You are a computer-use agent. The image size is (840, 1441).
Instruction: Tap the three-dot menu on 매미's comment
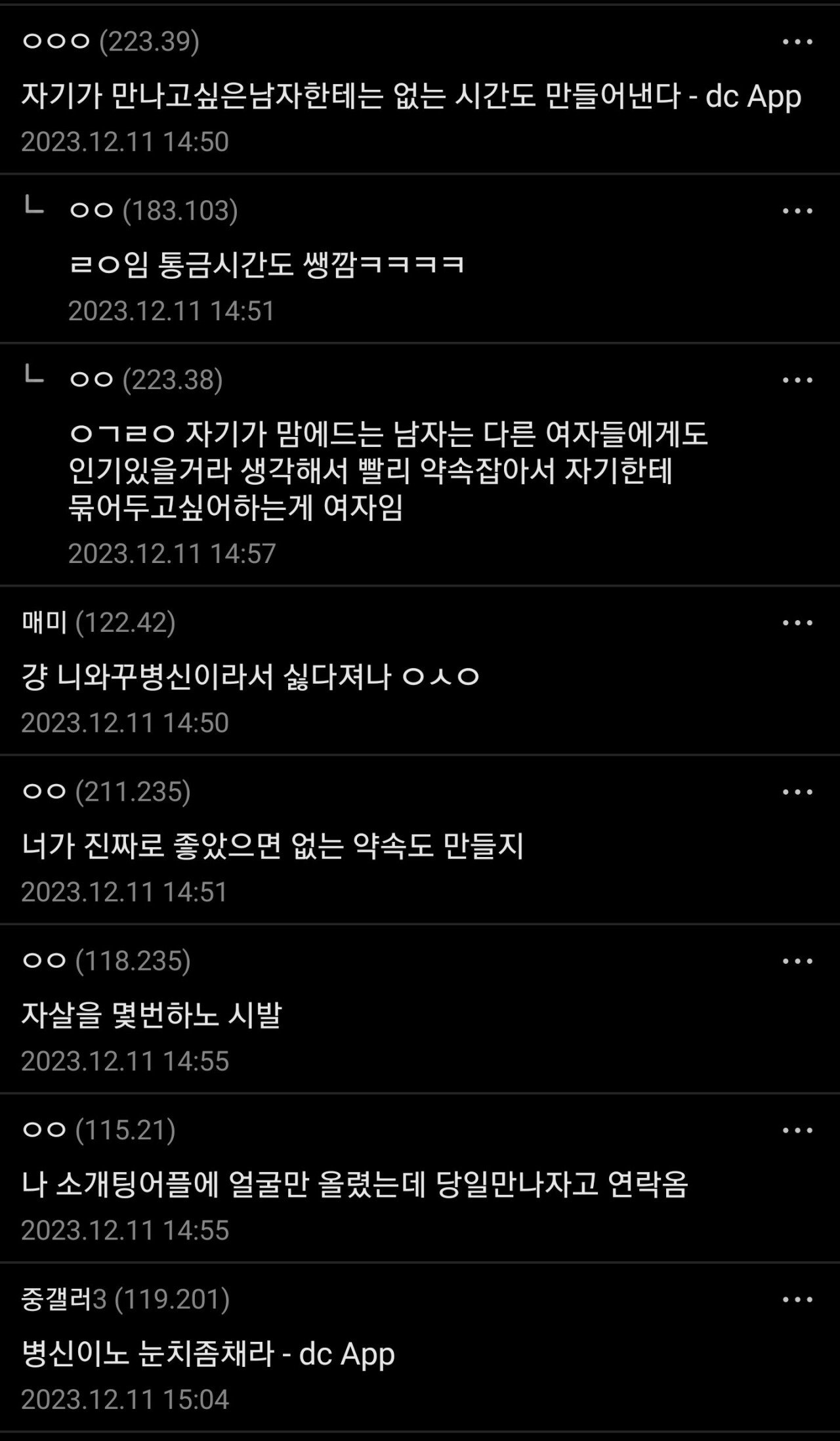click(x=797, y=623)
